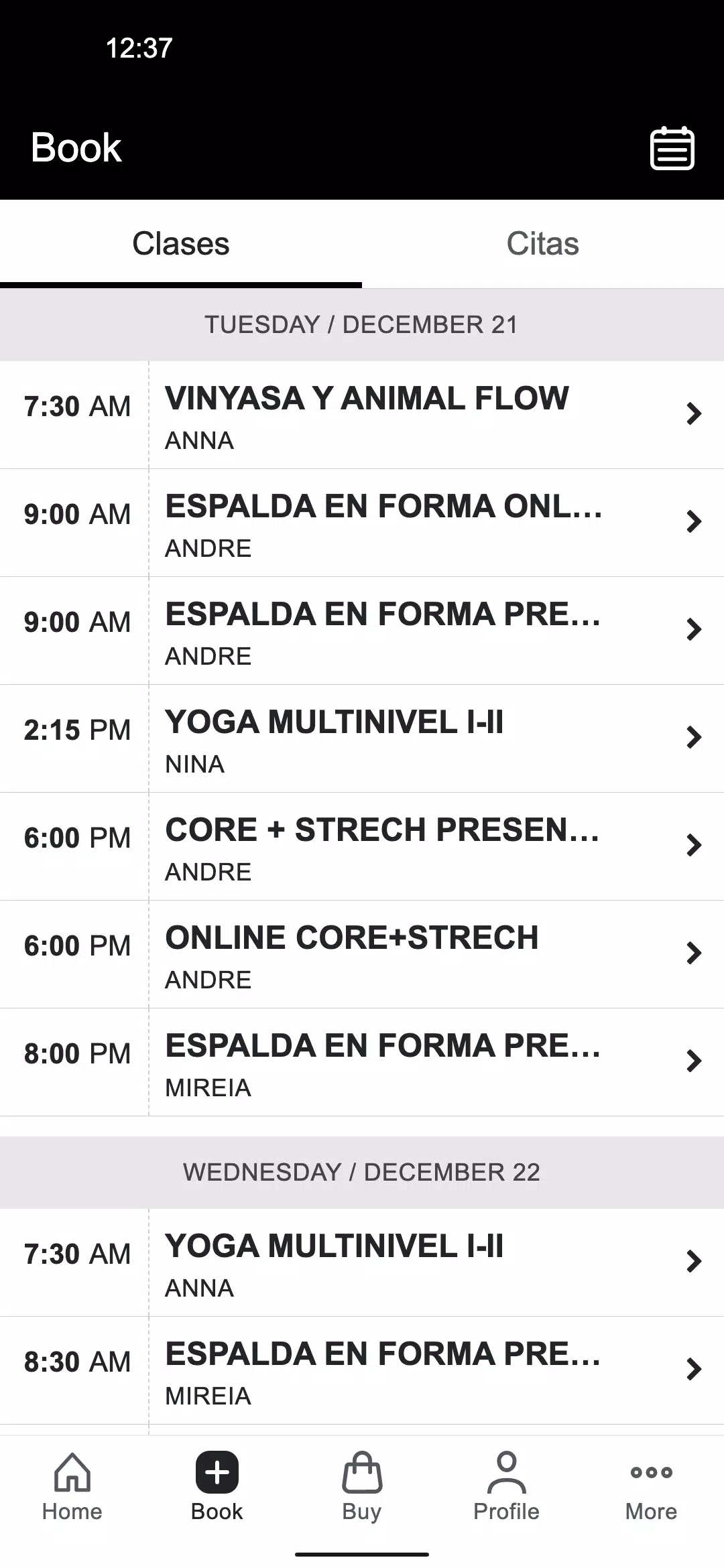Switch to the Citas tab

(x=543, y=244)
